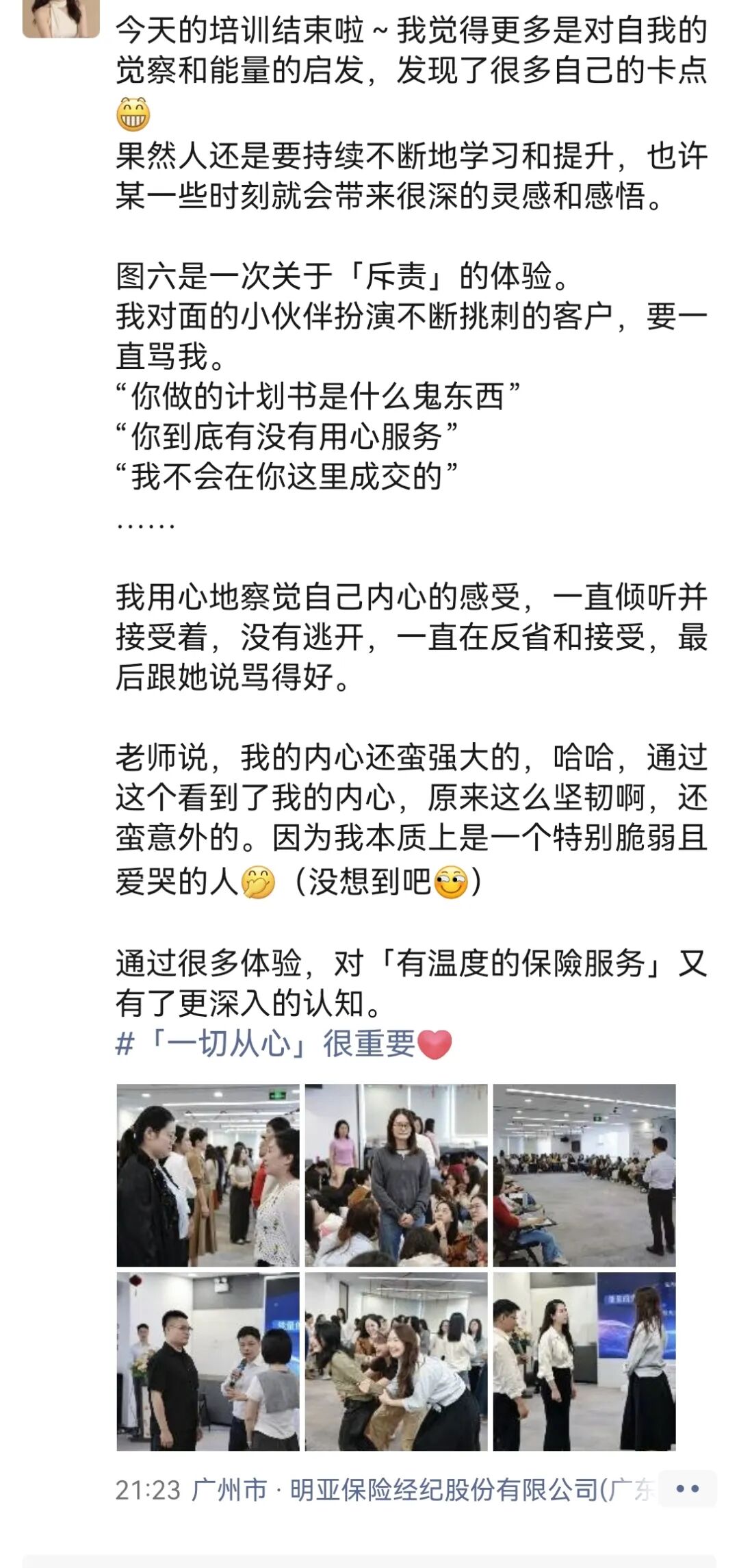Open the photo of woman in black skirt
This screenshot has height=1568, width=739.
[584, 1363]
